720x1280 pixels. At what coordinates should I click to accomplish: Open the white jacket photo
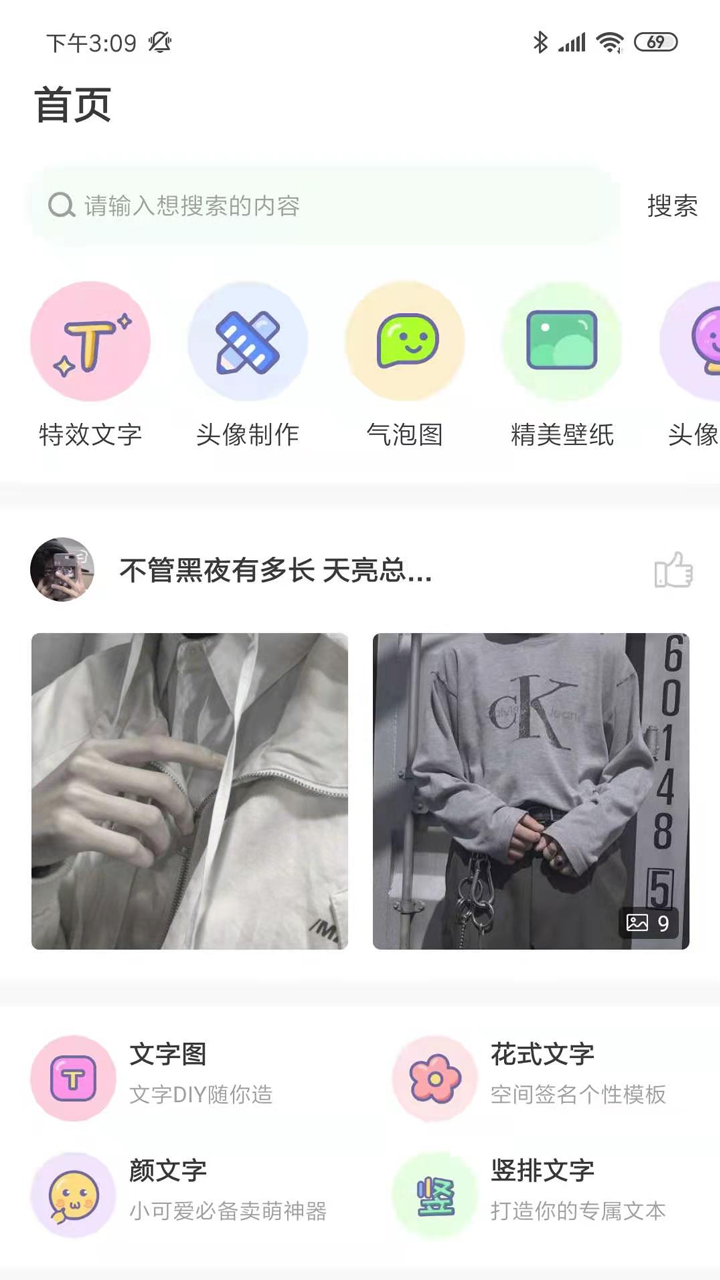click(190, 791)
